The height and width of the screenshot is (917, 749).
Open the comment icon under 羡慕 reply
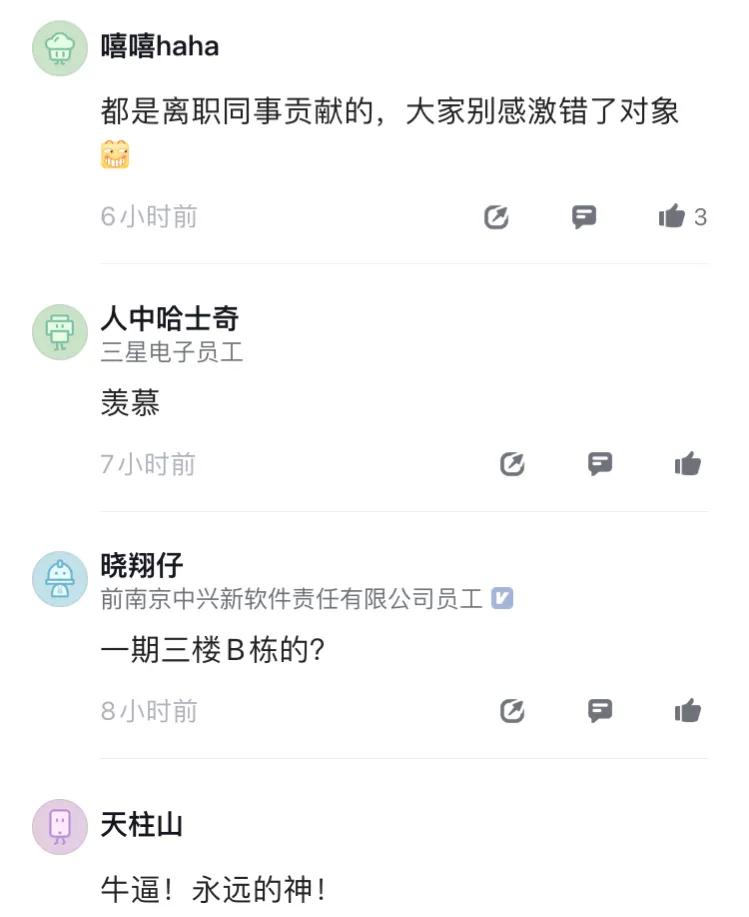599,464
